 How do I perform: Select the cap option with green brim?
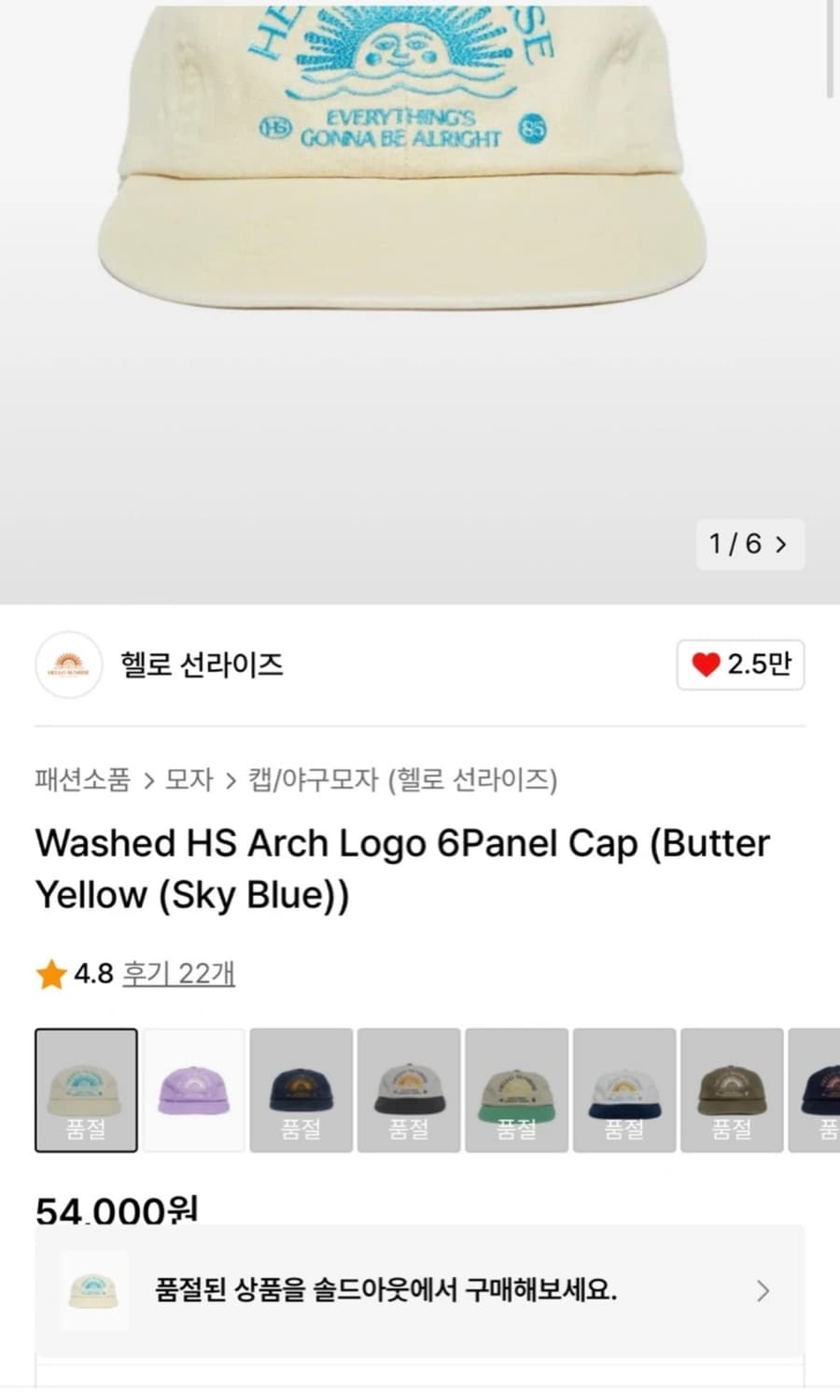tap(516, 1090)
